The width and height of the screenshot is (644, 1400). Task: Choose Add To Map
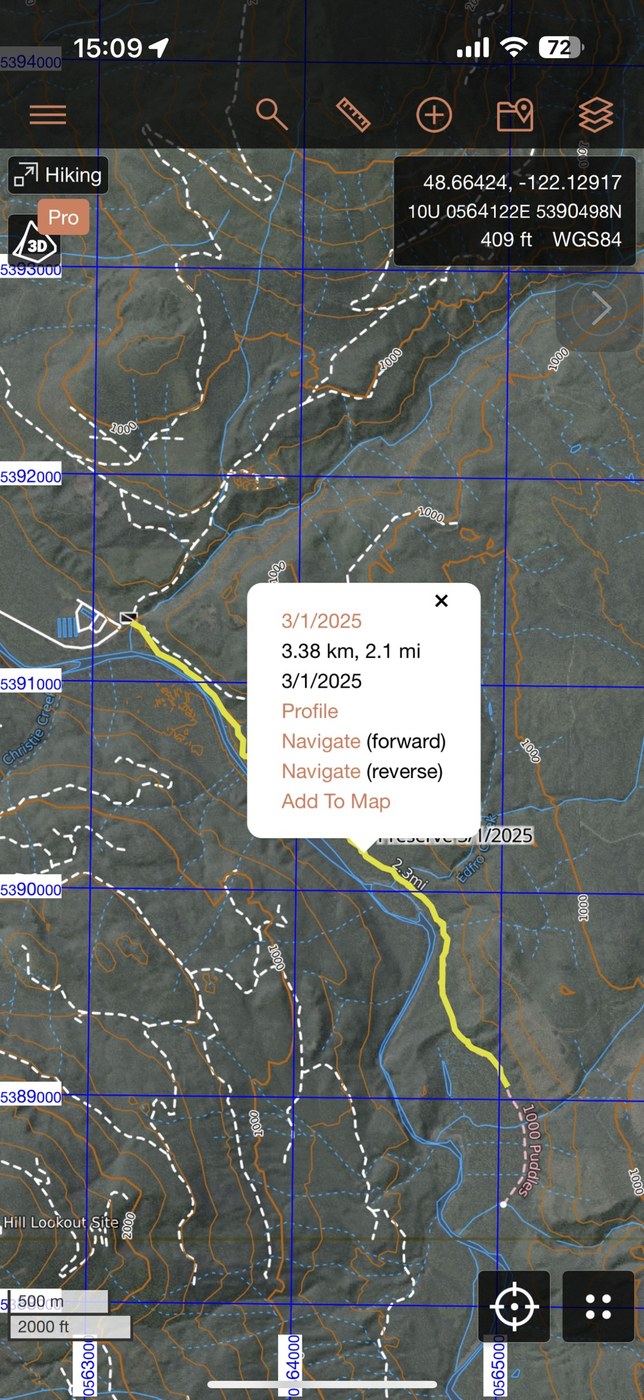coord(336,801)
